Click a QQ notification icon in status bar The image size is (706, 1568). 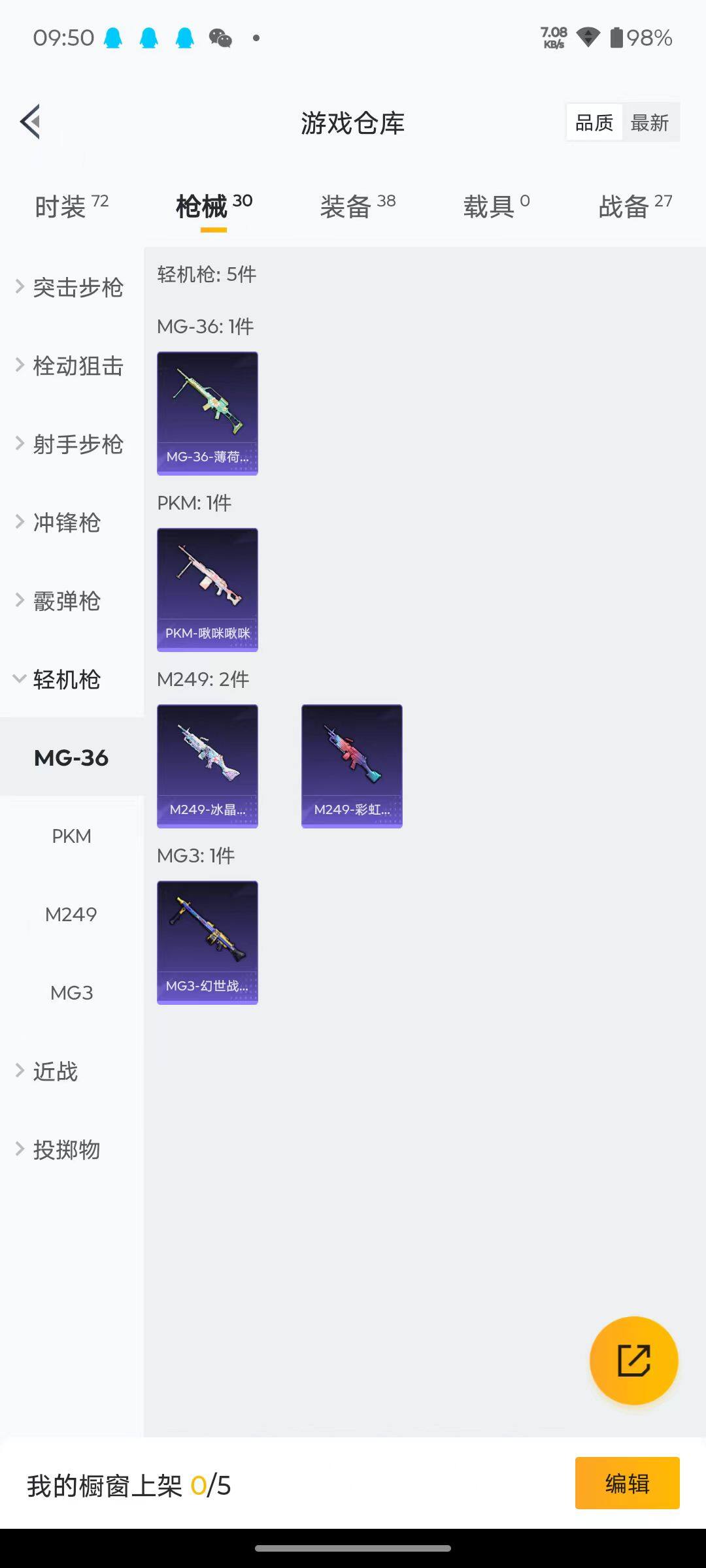(x=114, y=38)
